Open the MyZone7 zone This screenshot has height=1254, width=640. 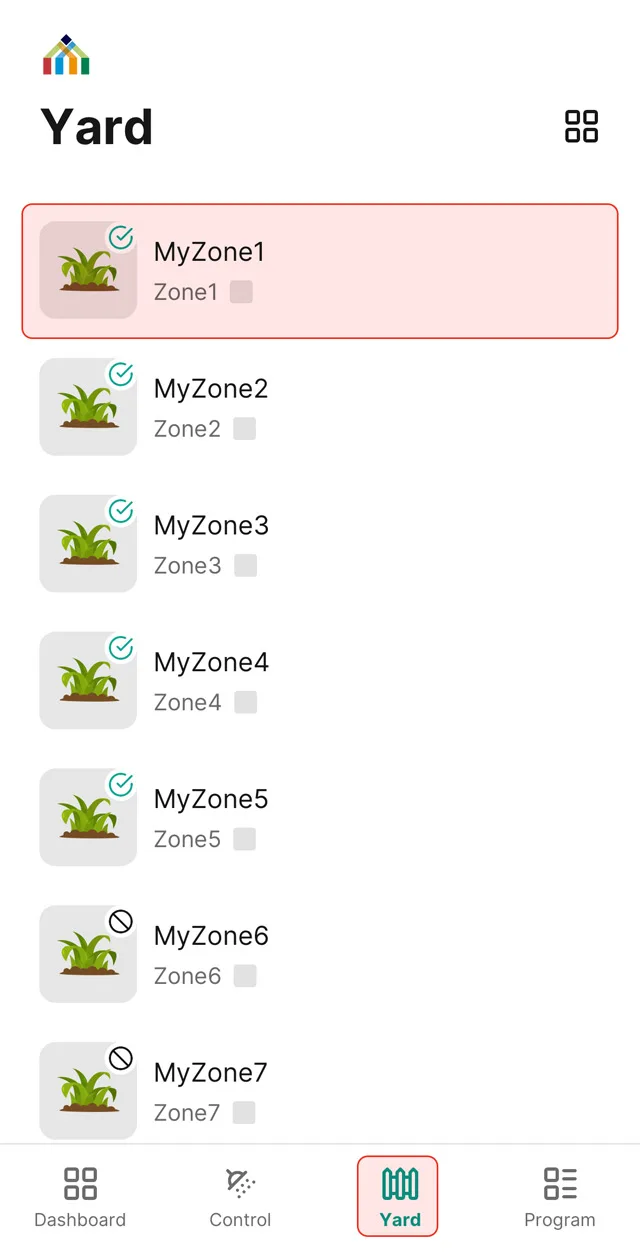(320, 1092)
